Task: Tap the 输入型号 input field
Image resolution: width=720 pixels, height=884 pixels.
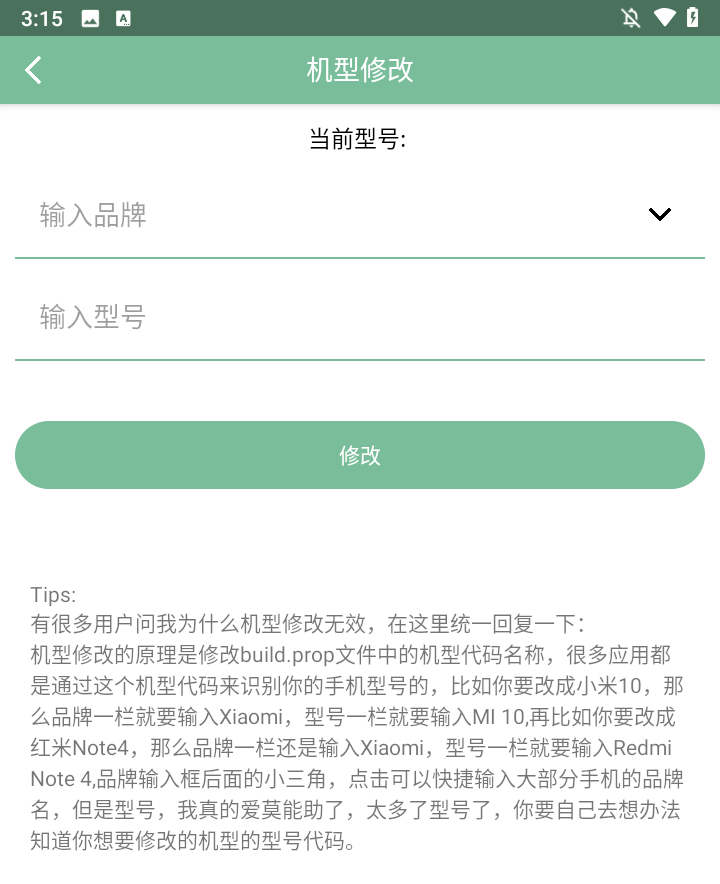Action: pos(360,316)
